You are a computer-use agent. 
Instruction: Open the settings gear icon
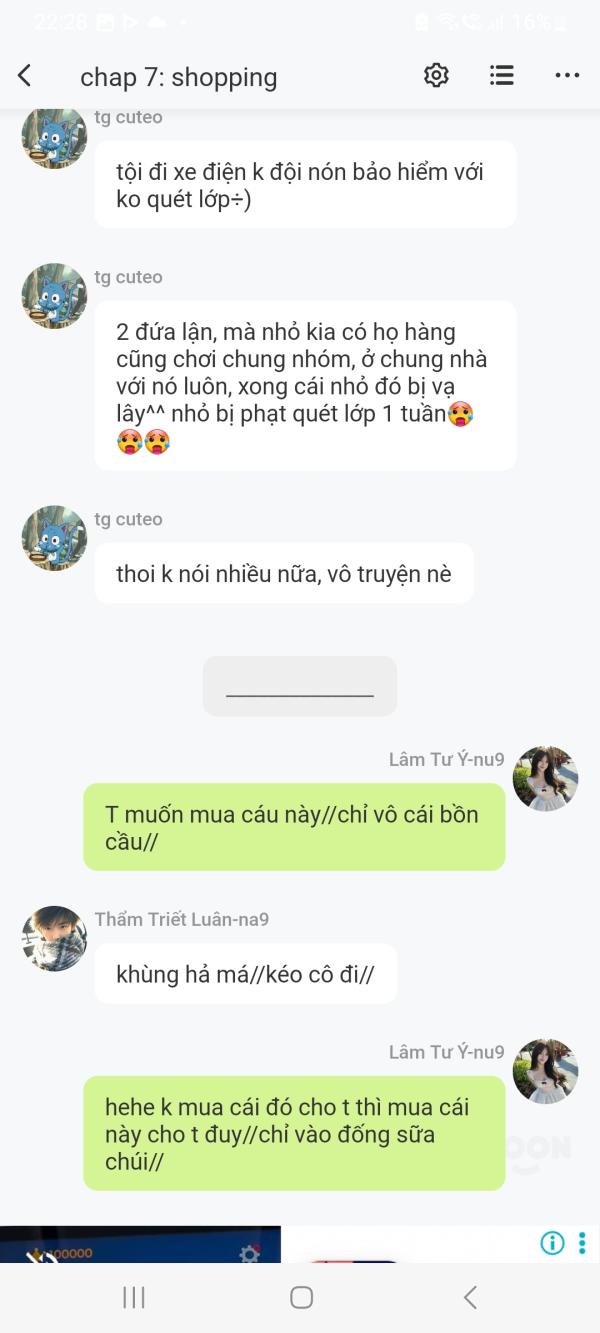point(436,75)
